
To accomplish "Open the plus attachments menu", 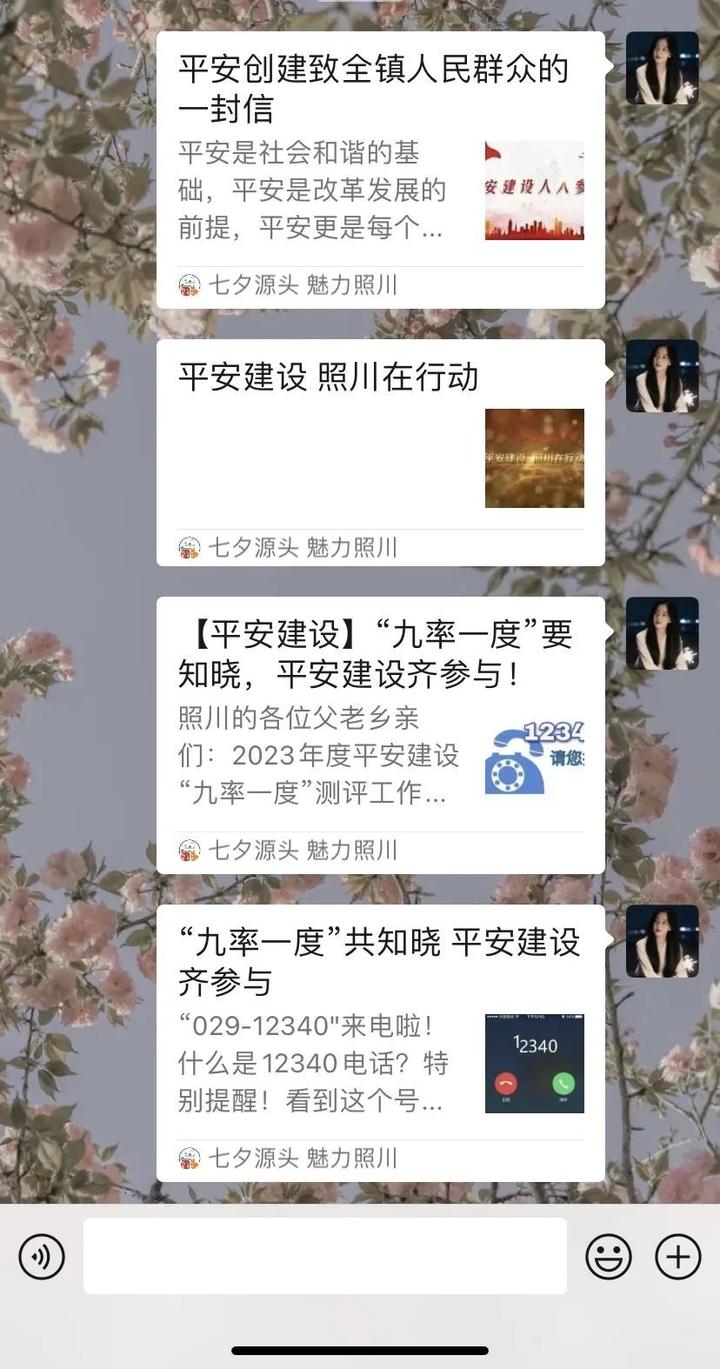I will click(x=678, y=1256).
